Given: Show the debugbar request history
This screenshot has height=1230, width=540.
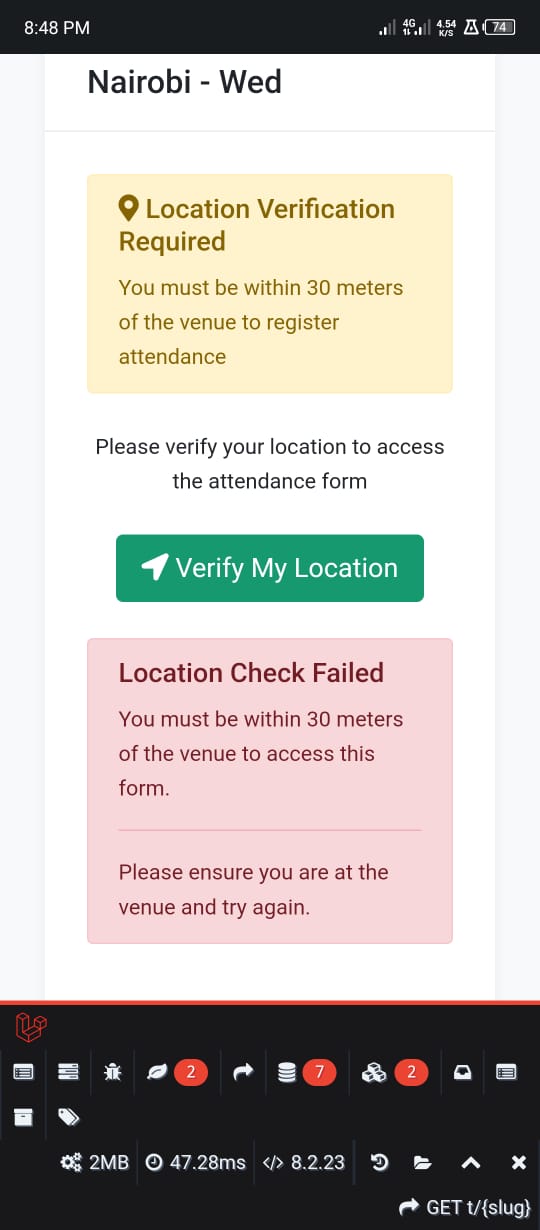Looking at the screenshot, I should click(x=379, y=1162).
